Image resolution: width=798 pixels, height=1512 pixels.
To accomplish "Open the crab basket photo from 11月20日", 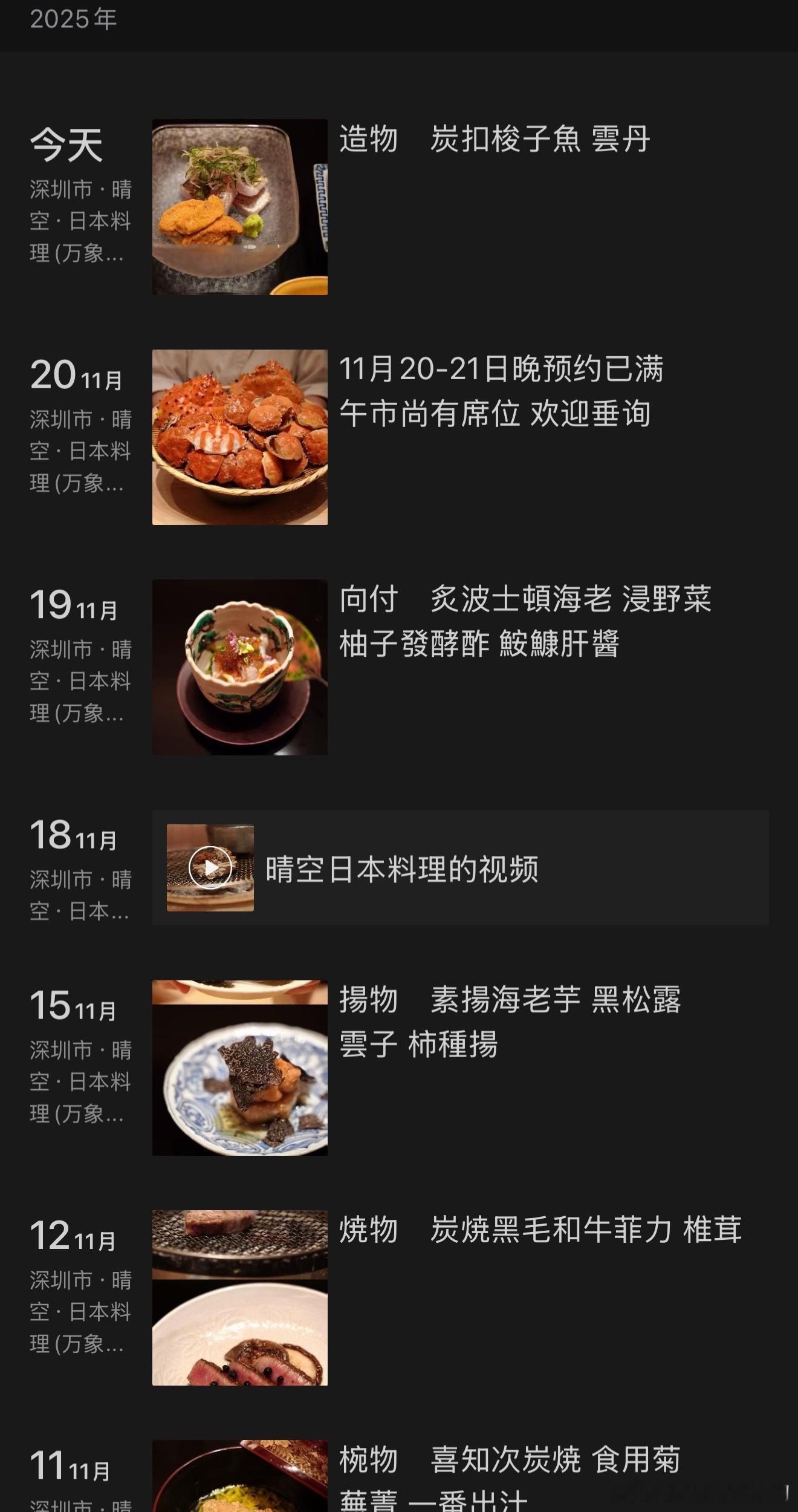I will [239, 438].
